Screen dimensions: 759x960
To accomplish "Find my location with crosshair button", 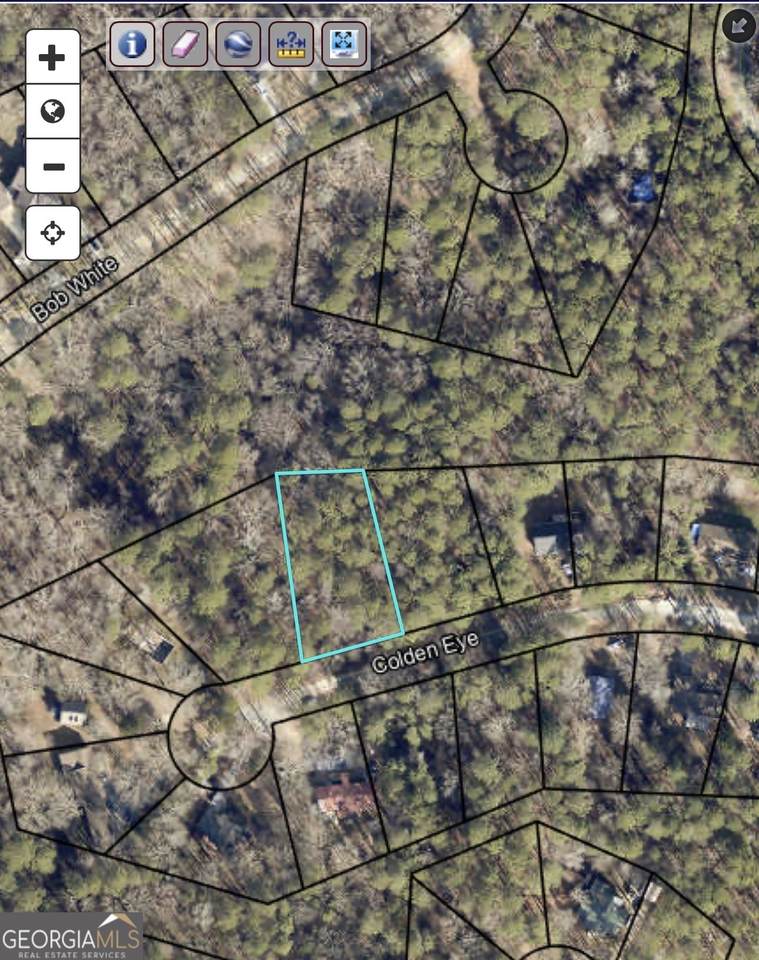I will [52, 234].
